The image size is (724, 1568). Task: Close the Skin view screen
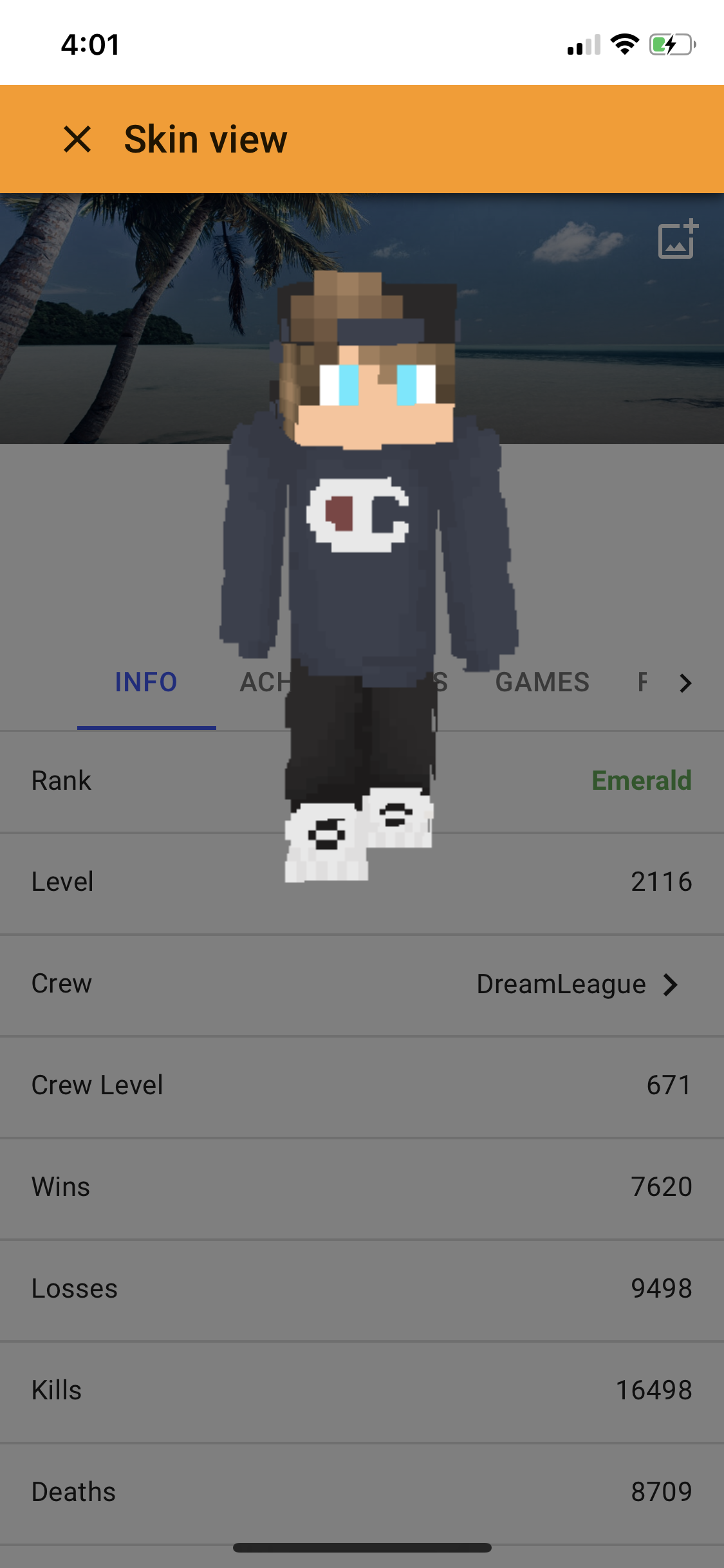(x=77, y=139)
